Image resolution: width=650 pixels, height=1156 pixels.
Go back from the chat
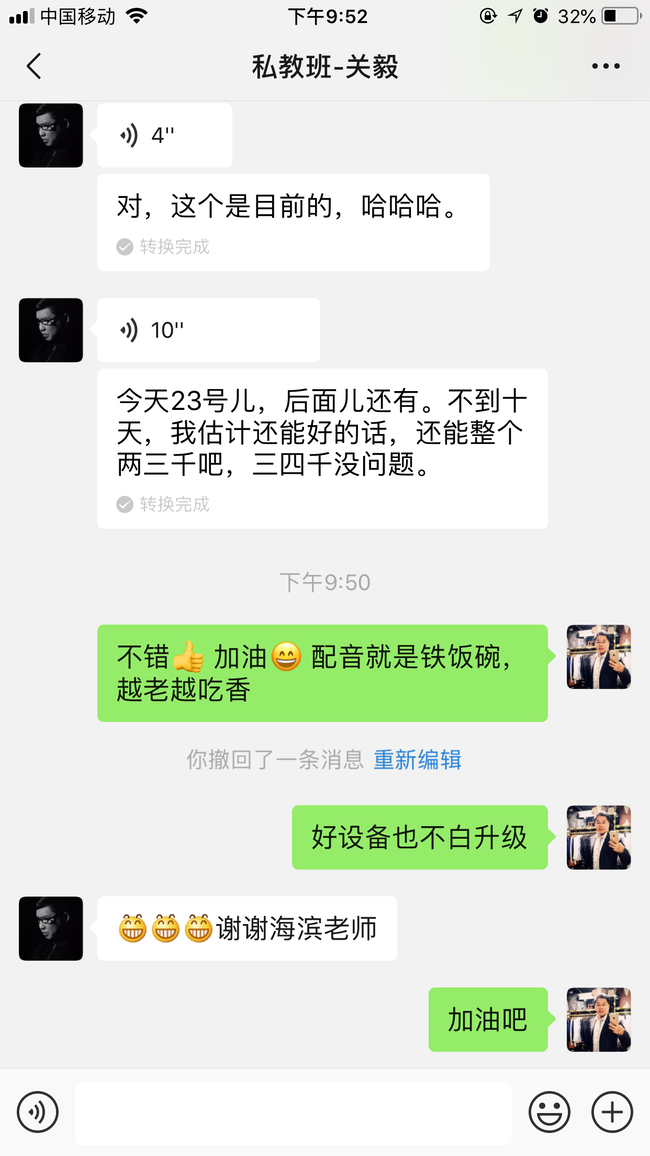pyautogui.click(x=34, y=67)
